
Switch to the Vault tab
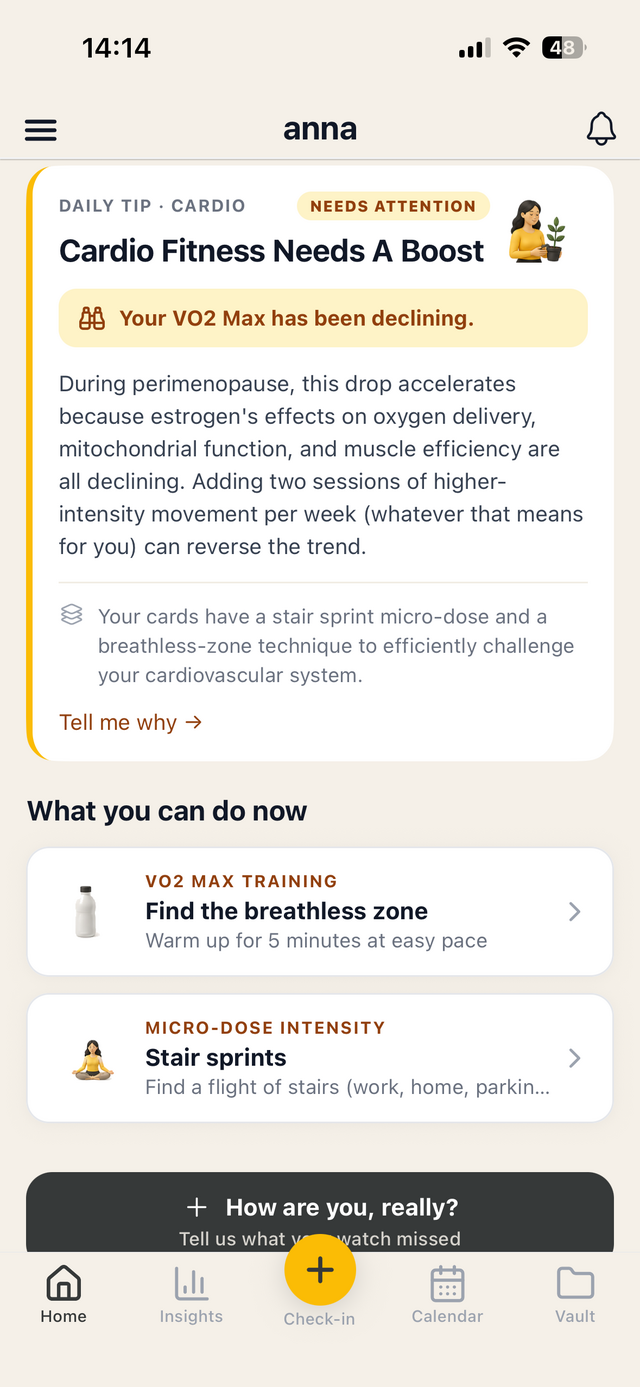click(575, 1296)
